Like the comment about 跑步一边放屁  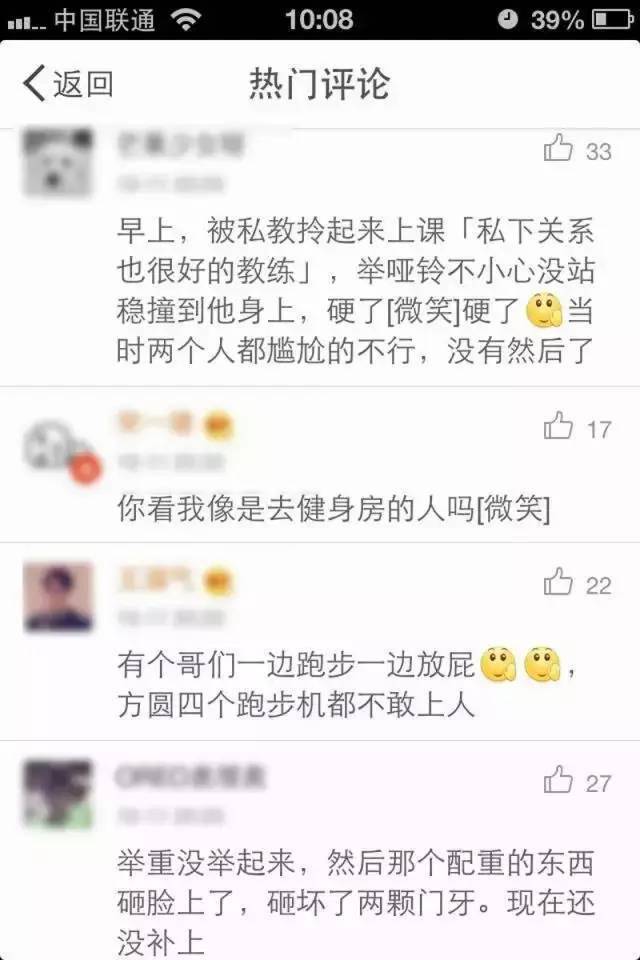click(559, 584)
